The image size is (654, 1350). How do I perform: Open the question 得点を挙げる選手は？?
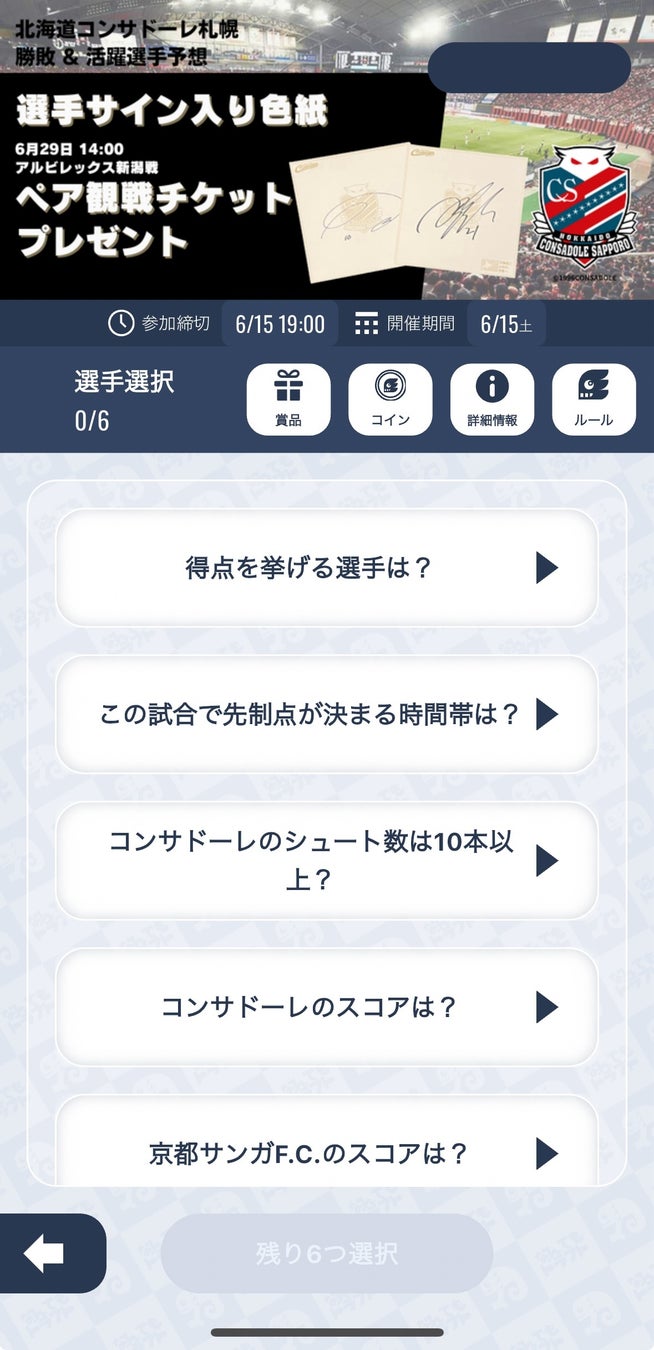[326, 568]
